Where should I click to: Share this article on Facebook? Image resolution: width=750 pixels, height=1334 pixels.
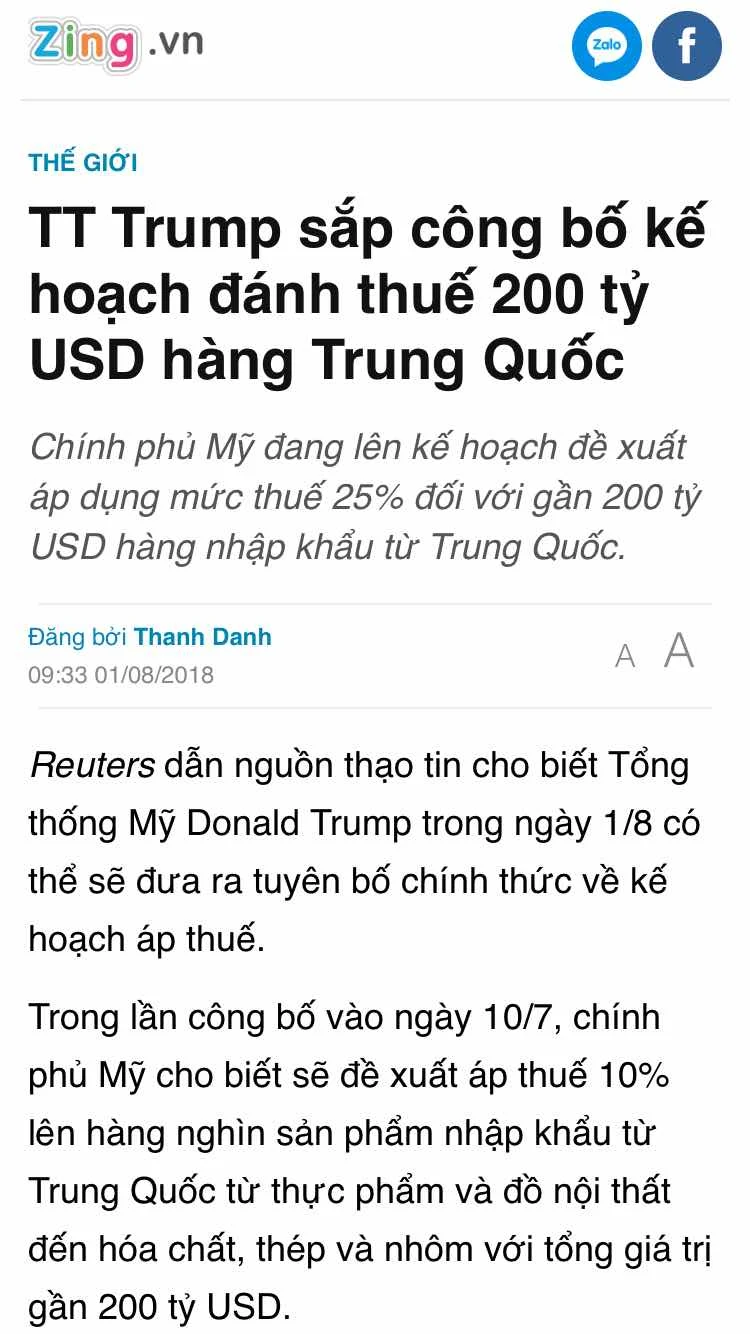point(687,46)
